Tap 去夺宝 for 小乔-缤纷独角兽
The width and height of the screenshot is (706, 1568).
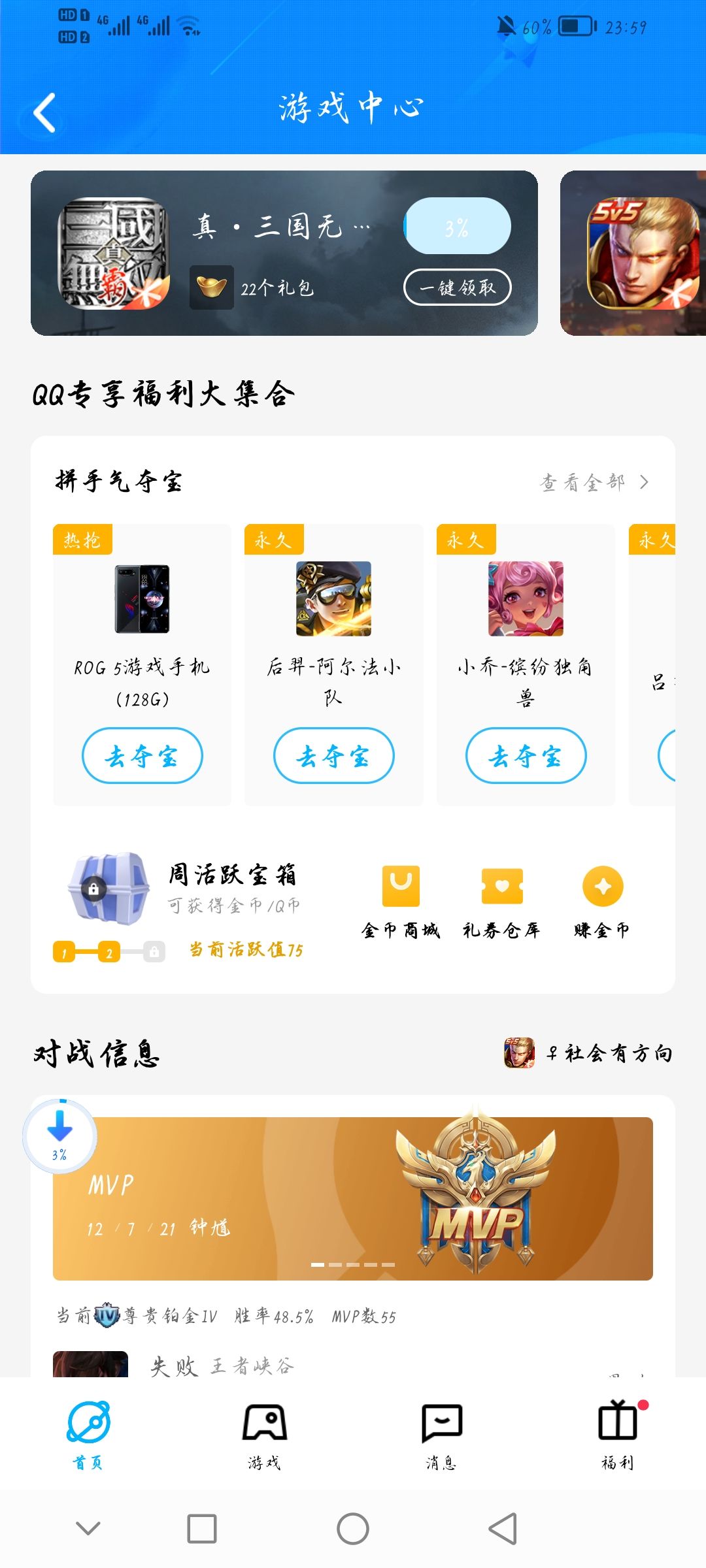(x=526, y=756)
